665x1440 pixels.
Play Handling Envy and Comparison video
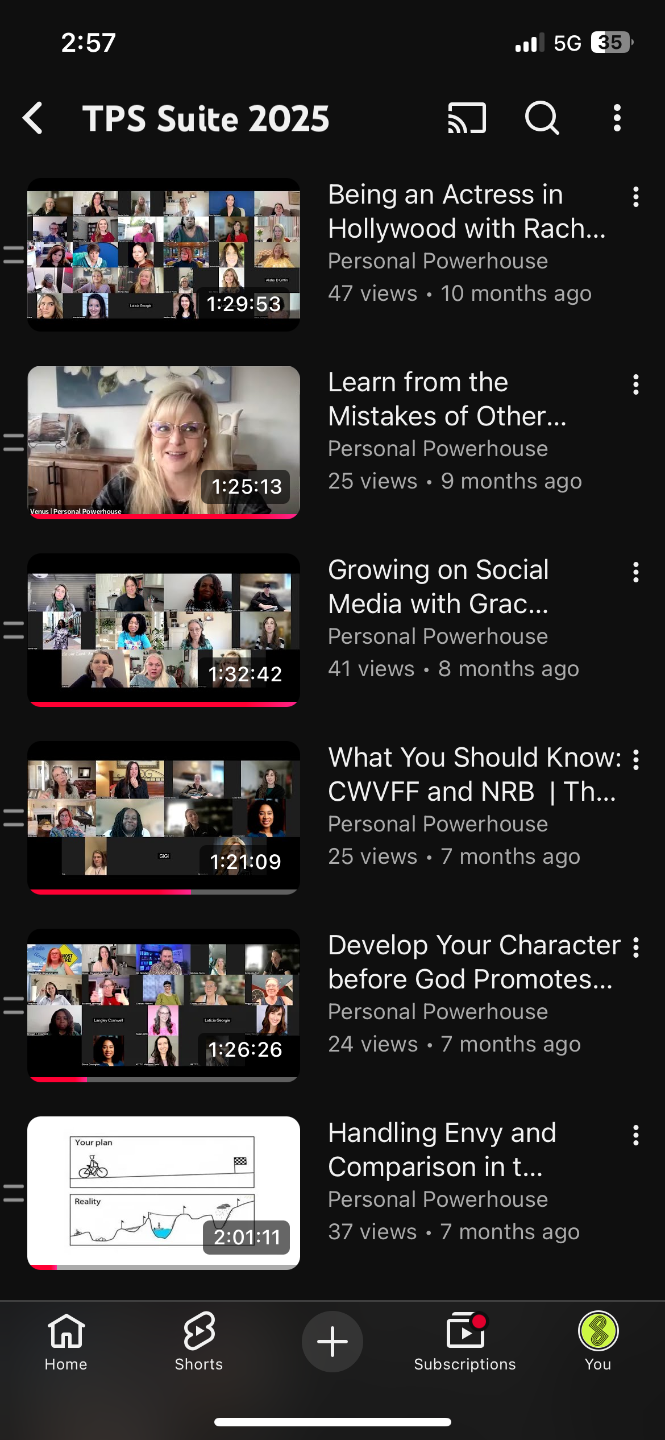click(163, 1193)
